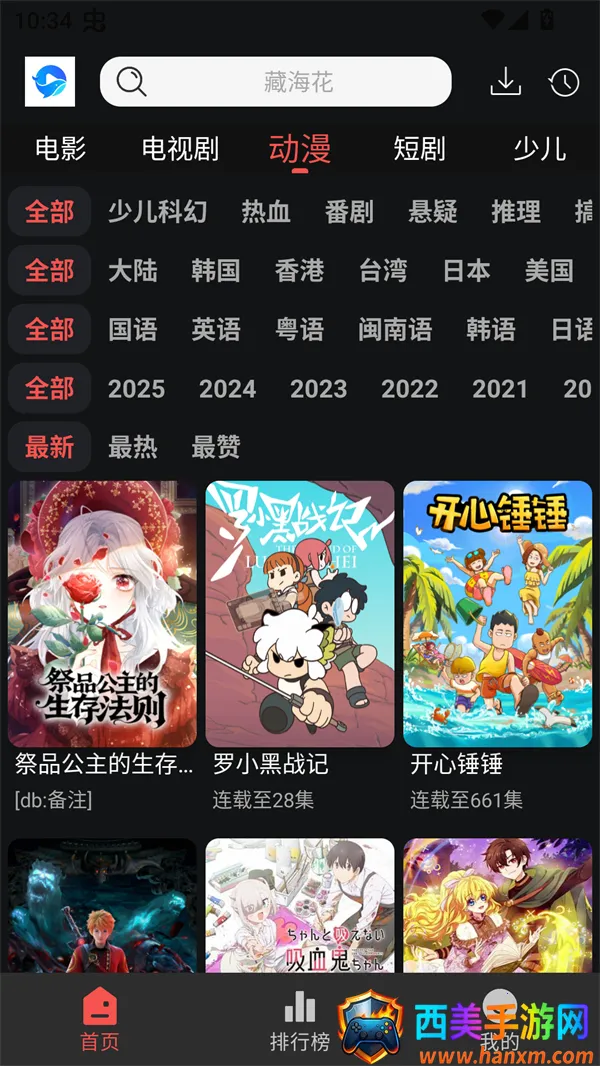Select the 国语 language filter
The height and width of the screenshot is (1066, 600).
(133, 329)
